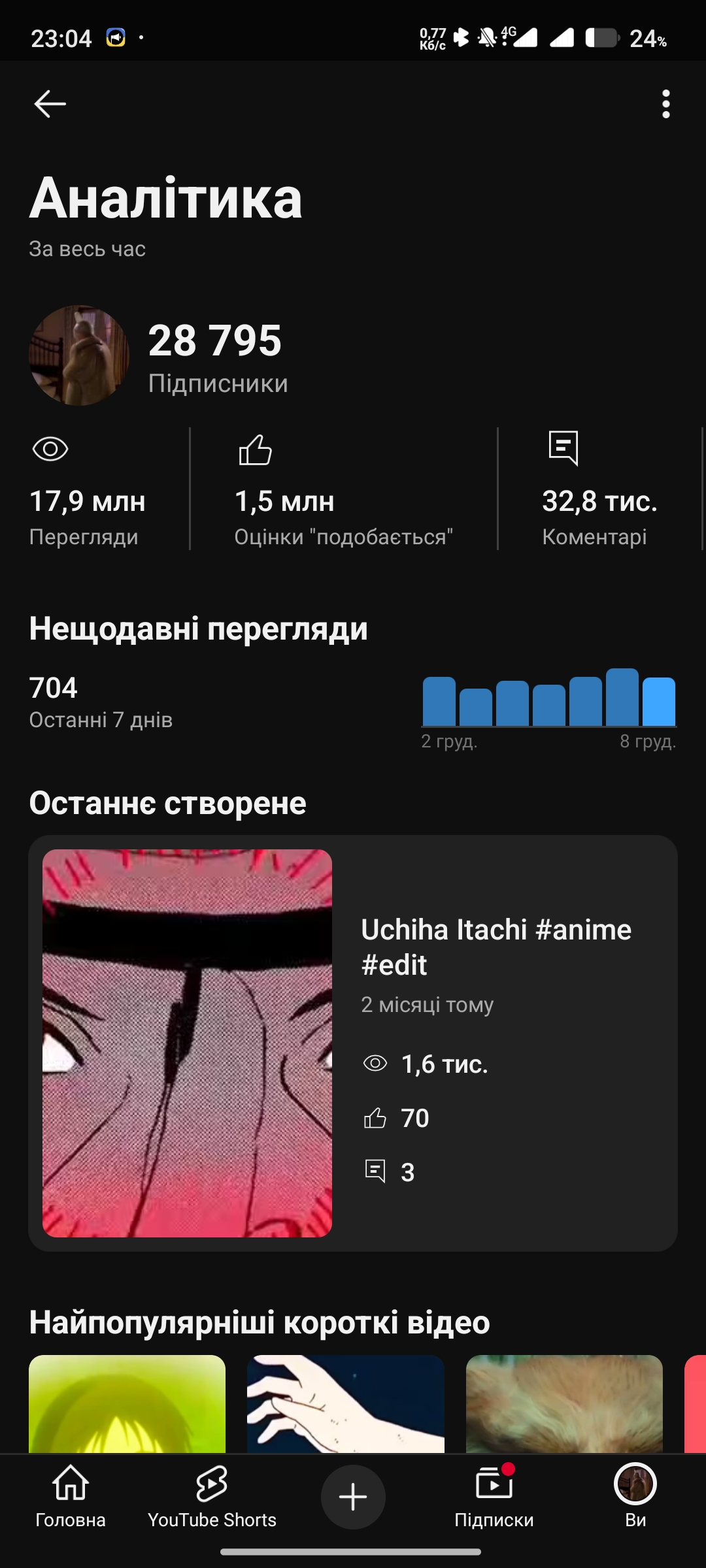Open the Ви profile tab

pyautogui.click(x=635, y=1496)
